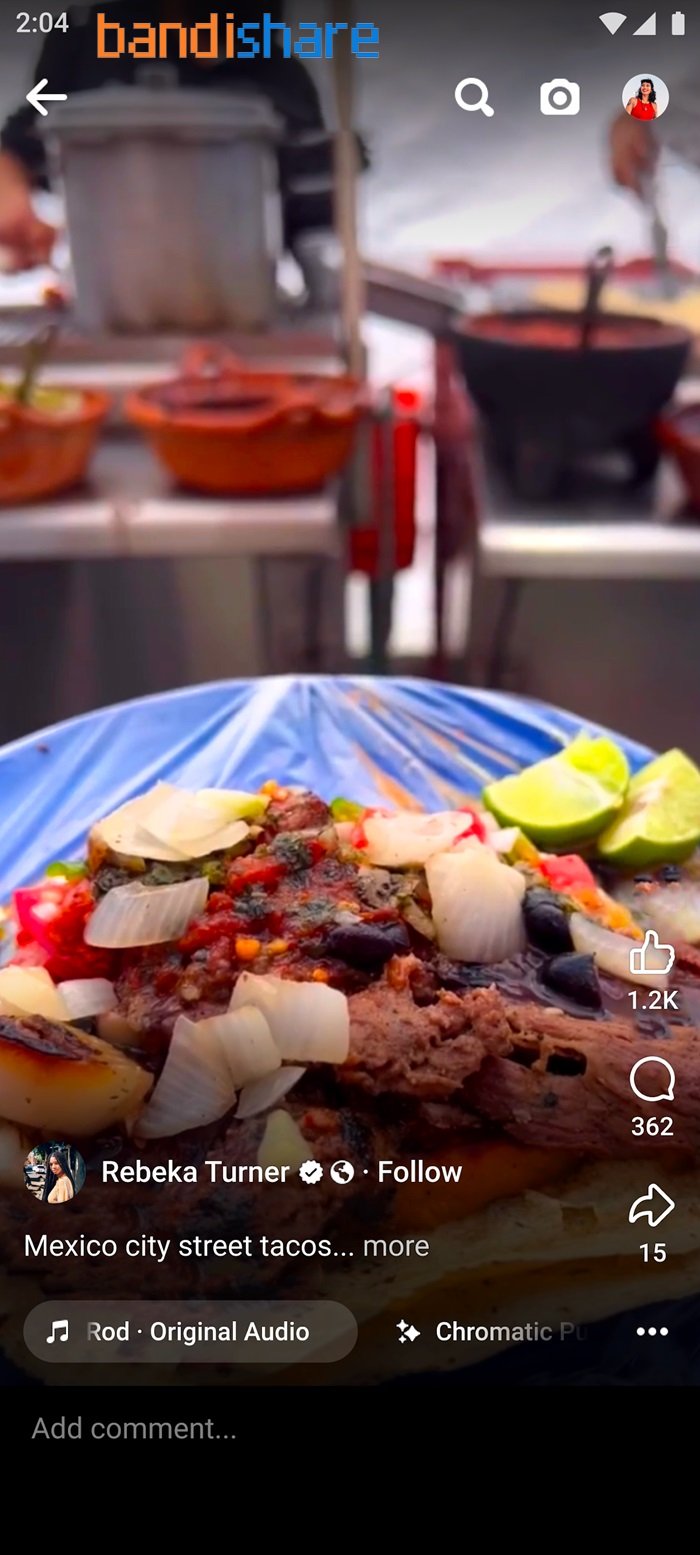Open the three-dot overflow menu
The image size is (700, 1555).
click(652, 1332)
